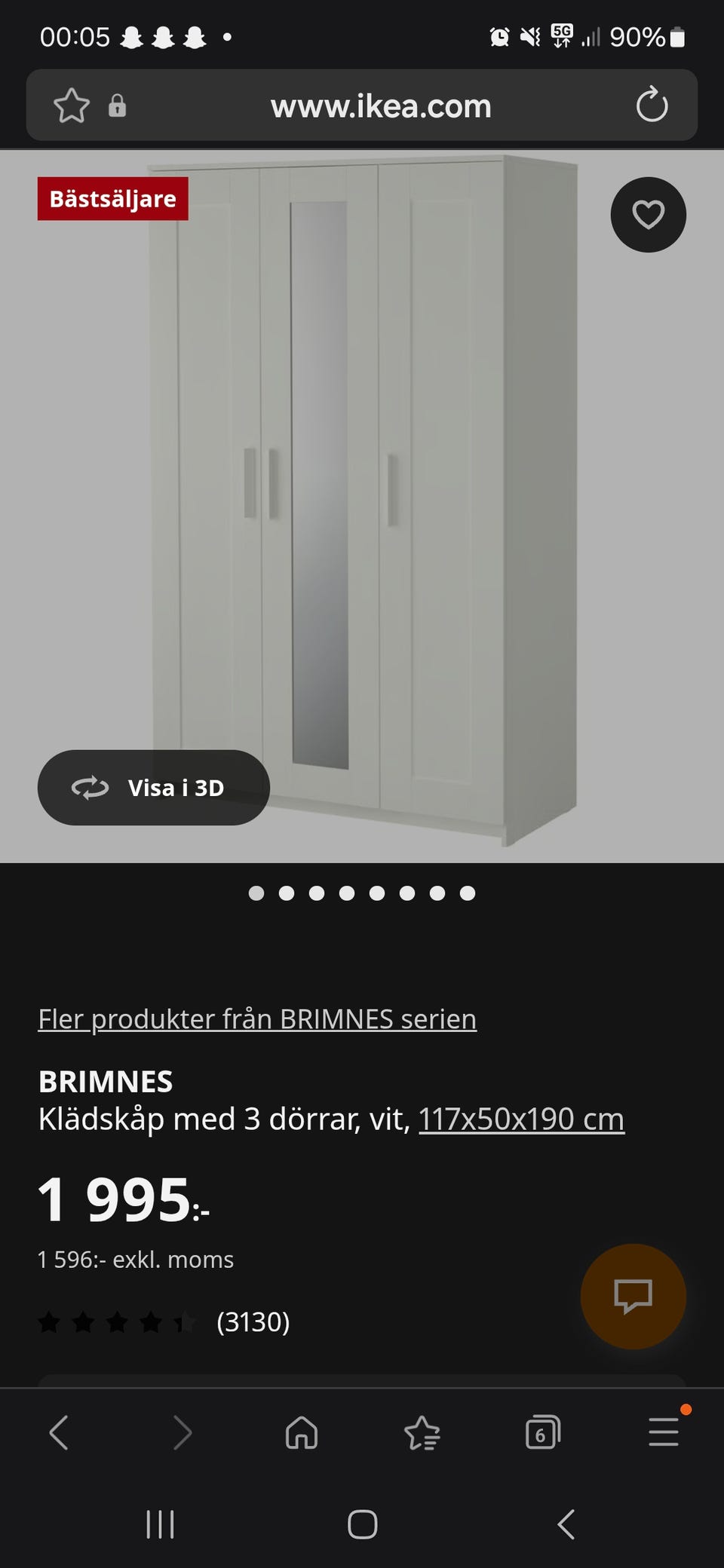Image resolution: width=724 pixels, height=1568 pixels.
Task: Open Fler produkter från BRIMNES serien
Action: point(257,1019)
